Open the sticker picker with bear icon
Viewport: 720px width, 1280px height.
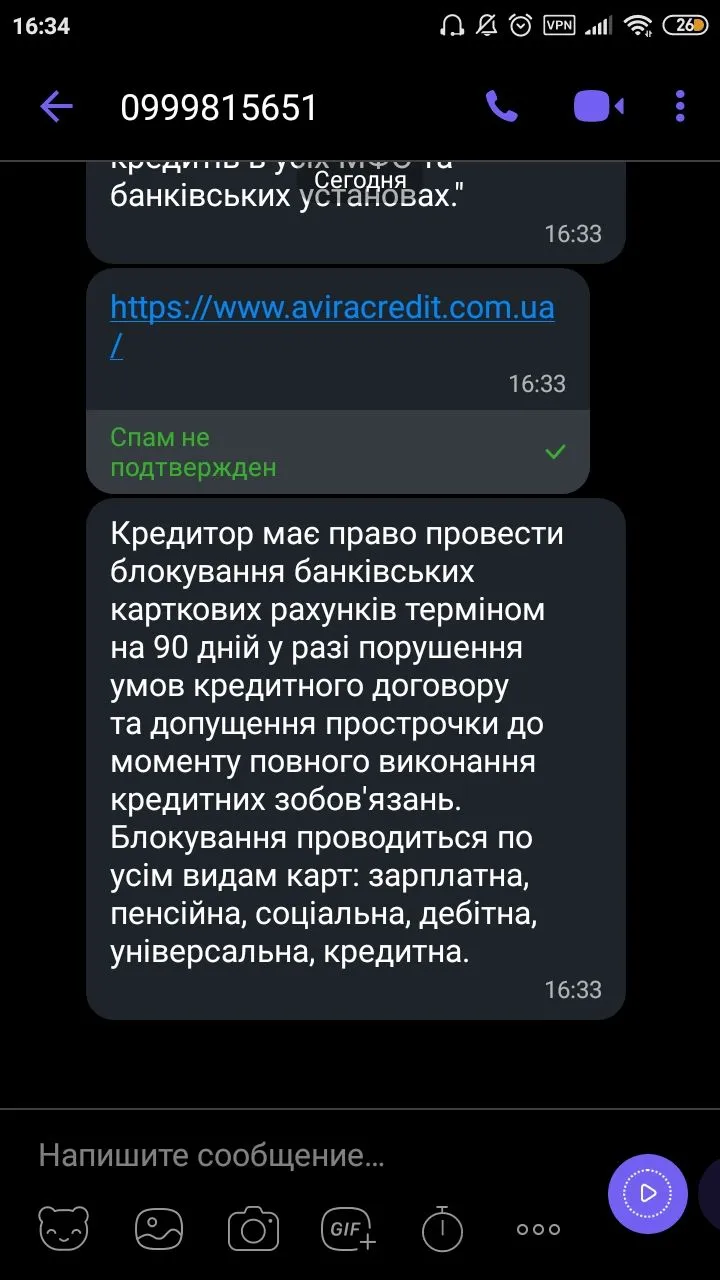(63, 1228)
